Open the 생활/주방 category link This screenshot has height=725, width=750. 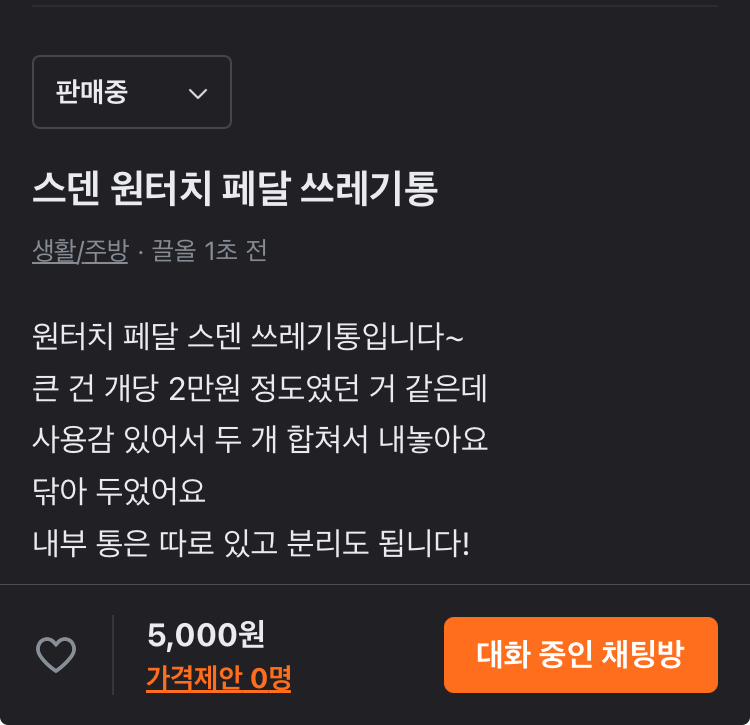(x=80, y=250)
